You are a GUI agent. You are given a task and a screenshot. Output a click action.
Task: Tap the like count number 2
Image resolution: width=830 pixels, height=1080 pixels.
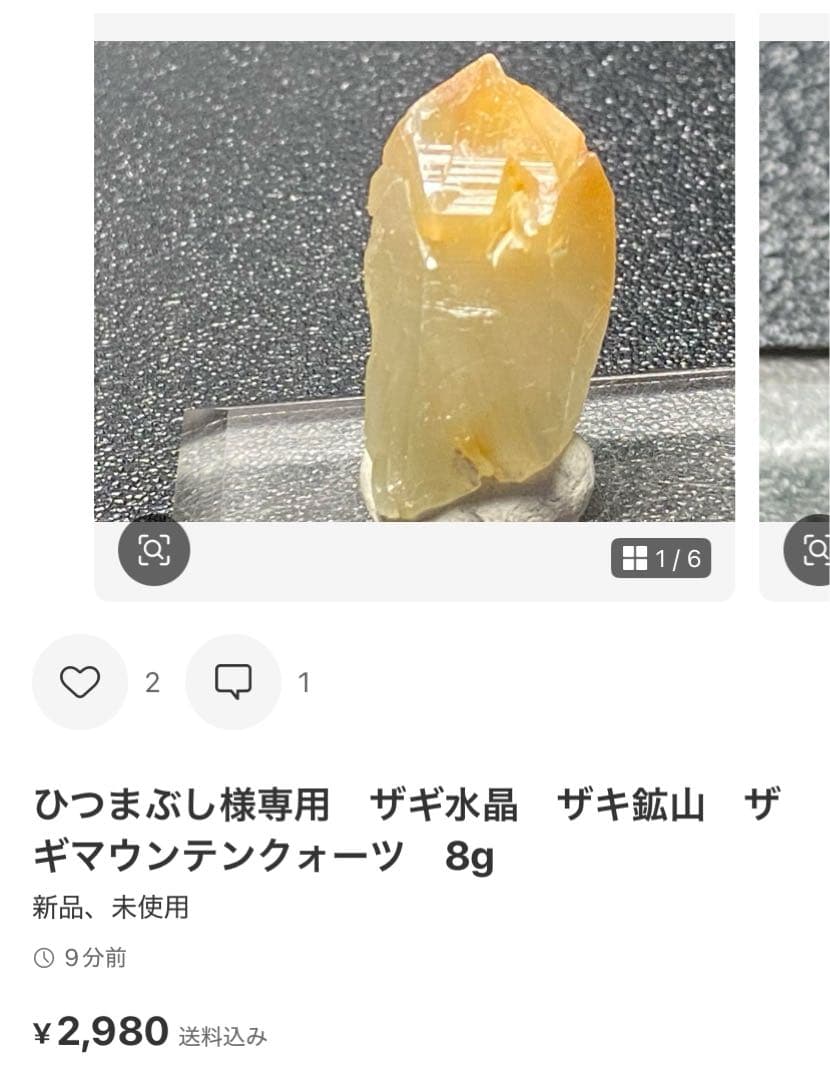[x=151, y=683]
